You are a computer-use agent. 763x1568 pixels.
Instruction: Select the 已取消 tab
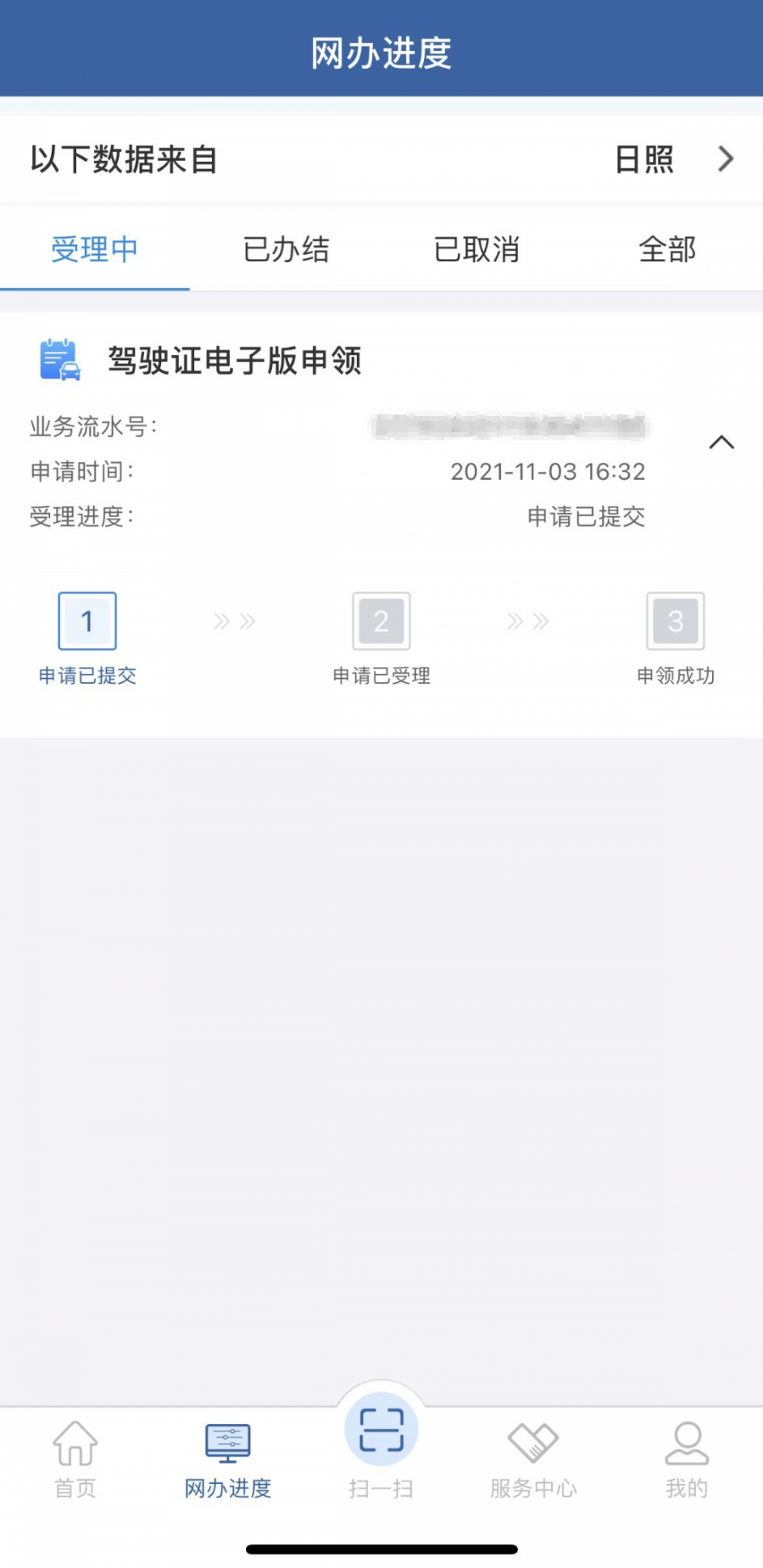pos(476,249)
